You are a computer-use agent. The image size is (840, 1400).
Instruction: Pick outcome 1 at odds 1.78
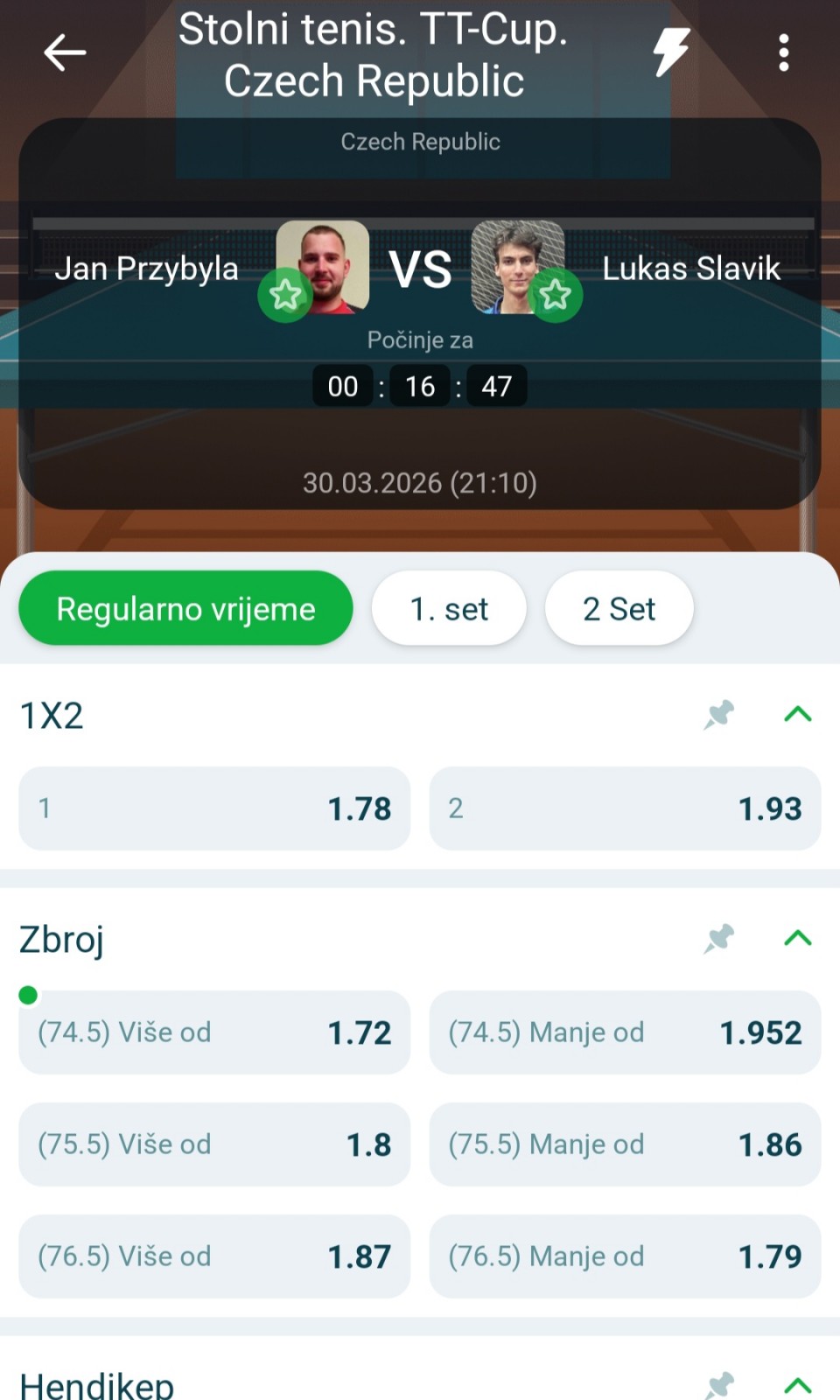pos(214,808)
